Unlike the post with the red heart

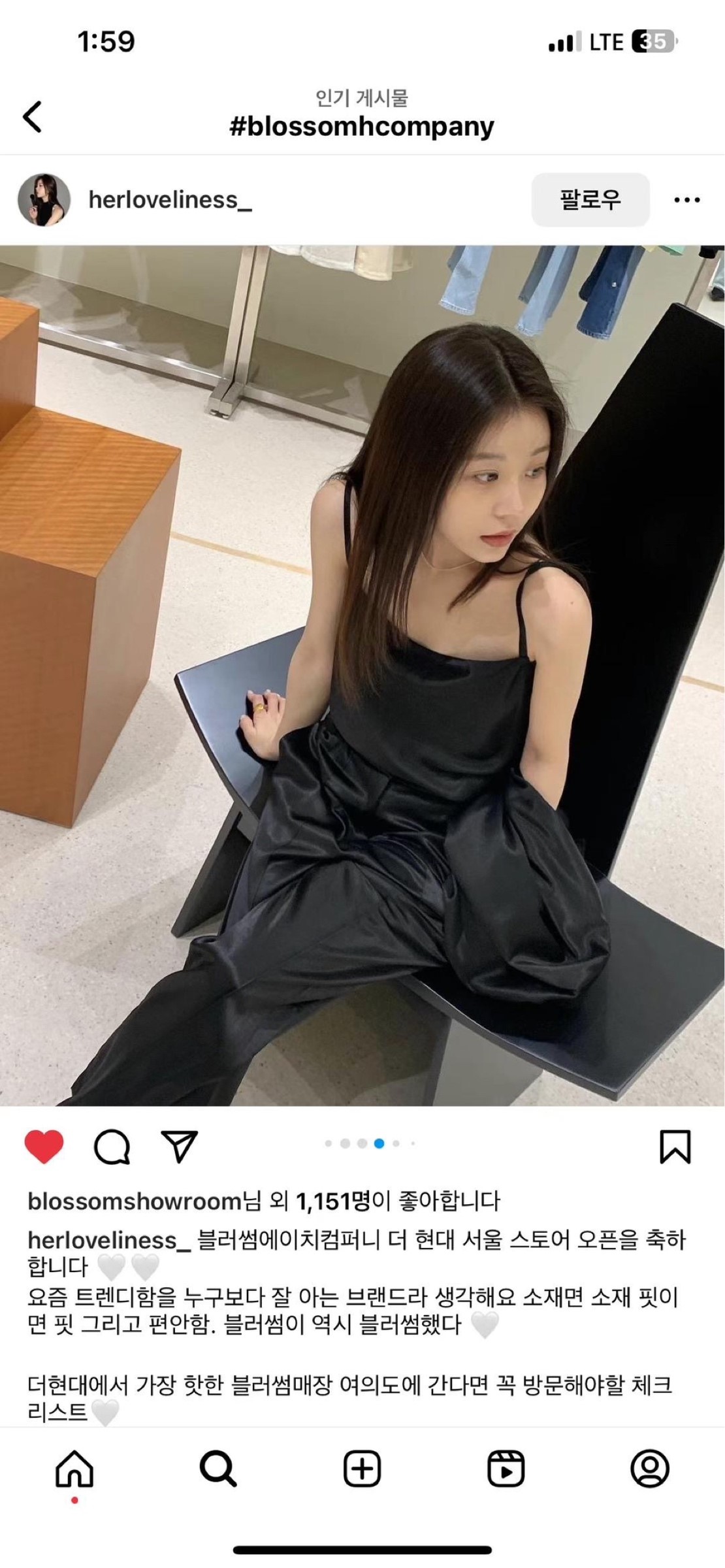pyautogui.click(x=44, y=1147)
